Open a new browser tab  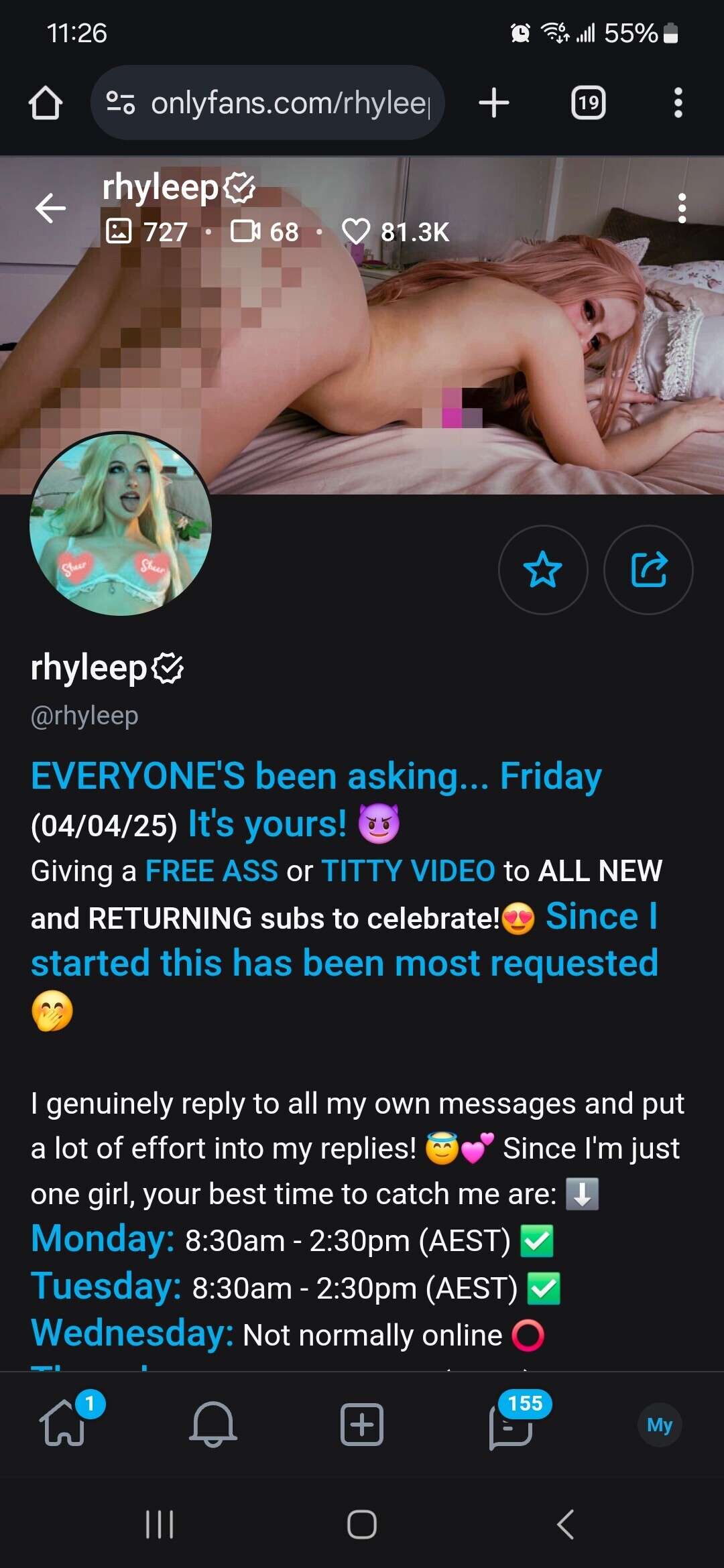(494, 103)
